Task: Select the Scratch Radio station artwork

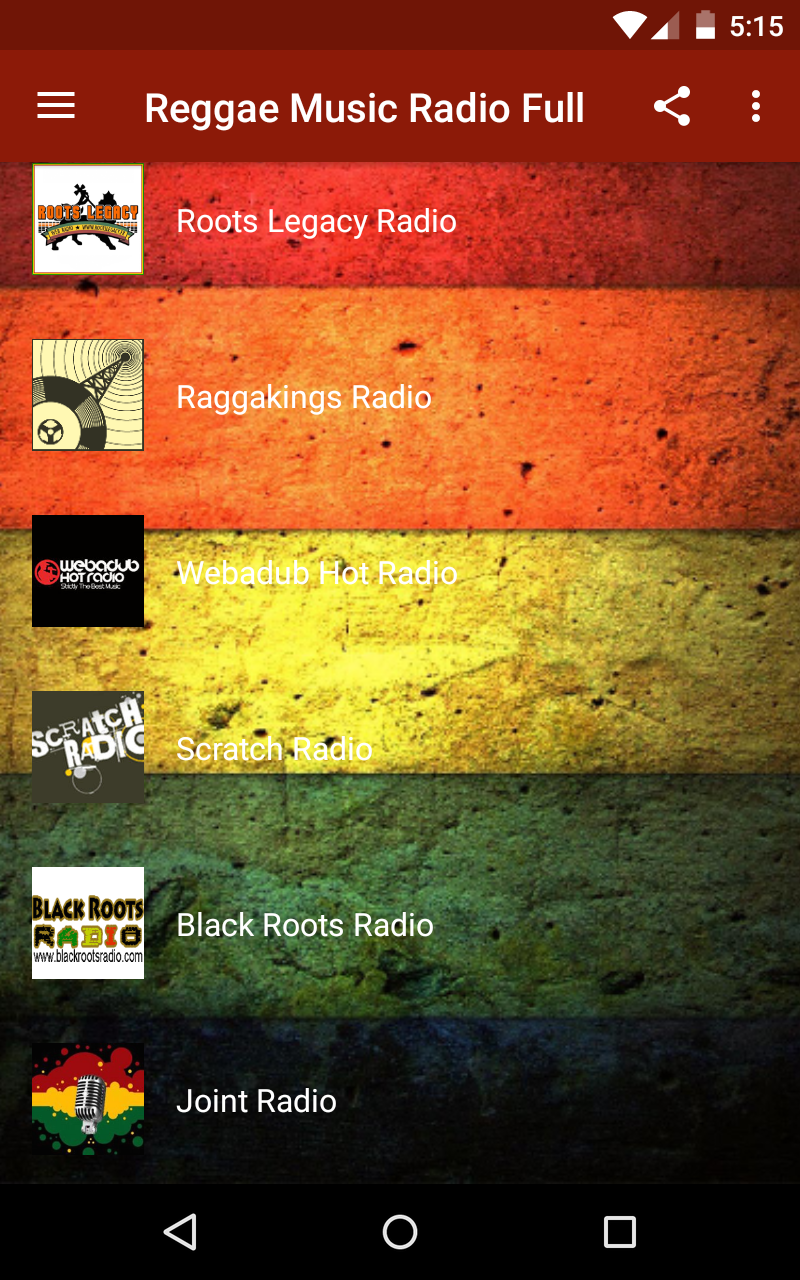Action: pos(88,747)
